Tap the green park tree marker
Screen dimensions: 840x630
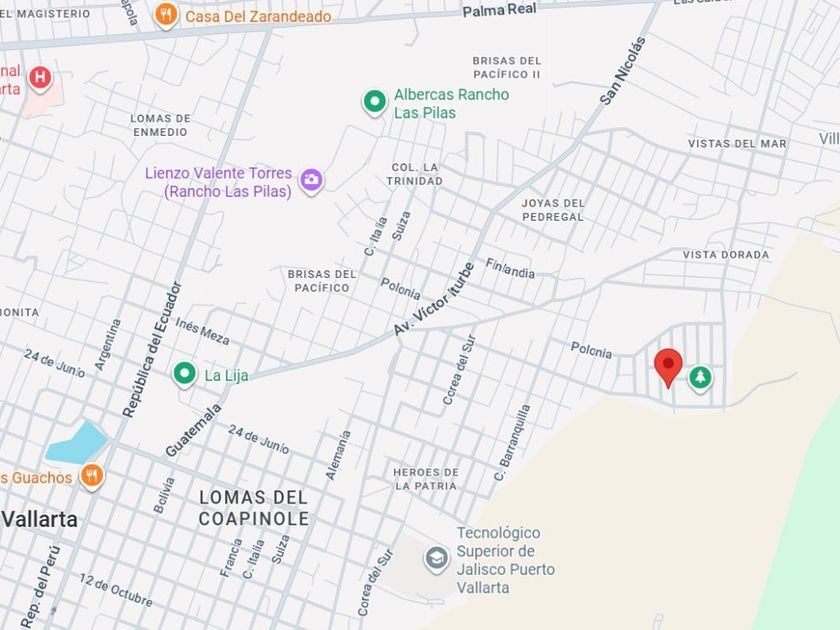tap(700, 378)
